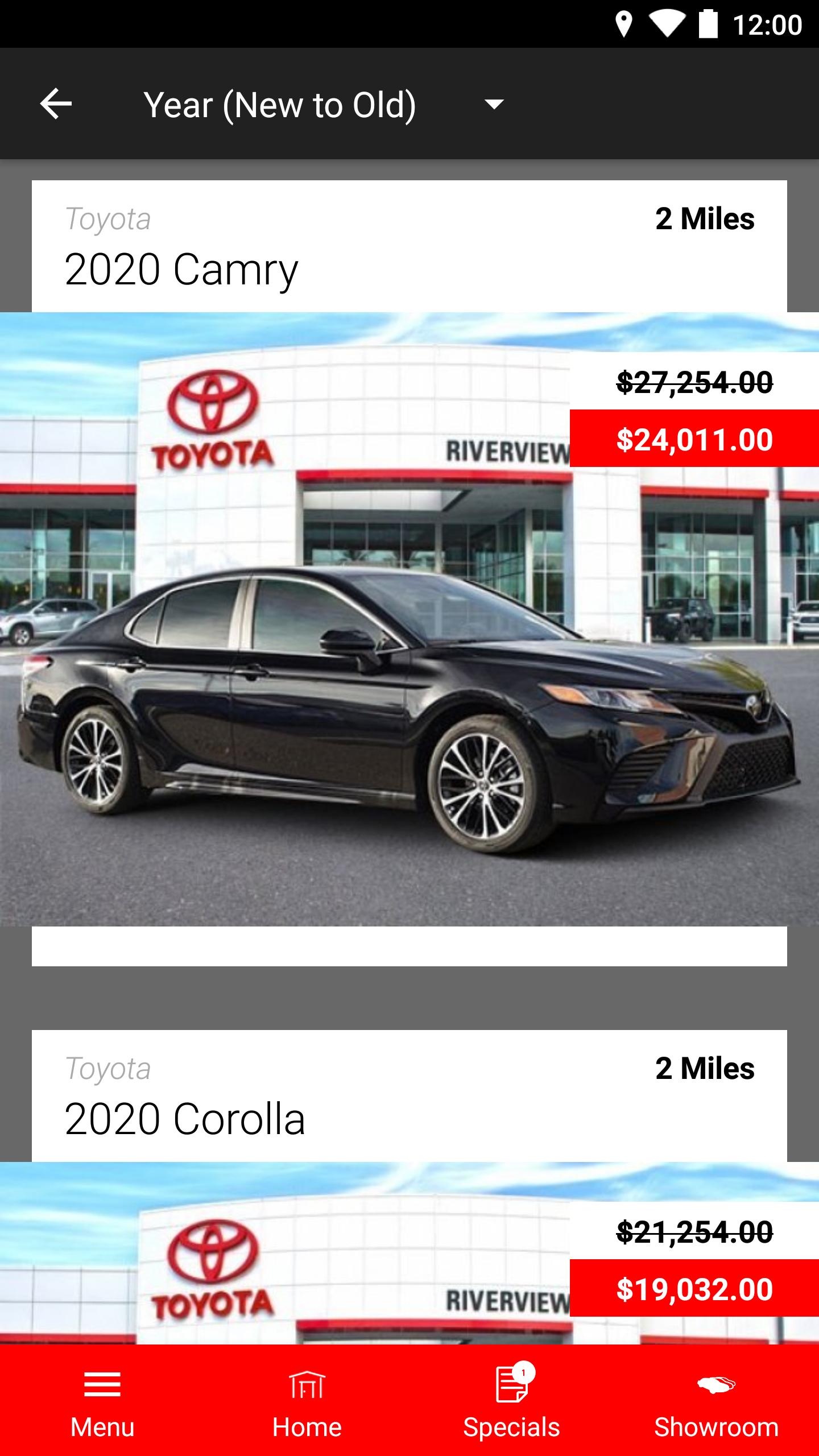Open the 2020 Camry listing
819x1456 pixels.
181,270
